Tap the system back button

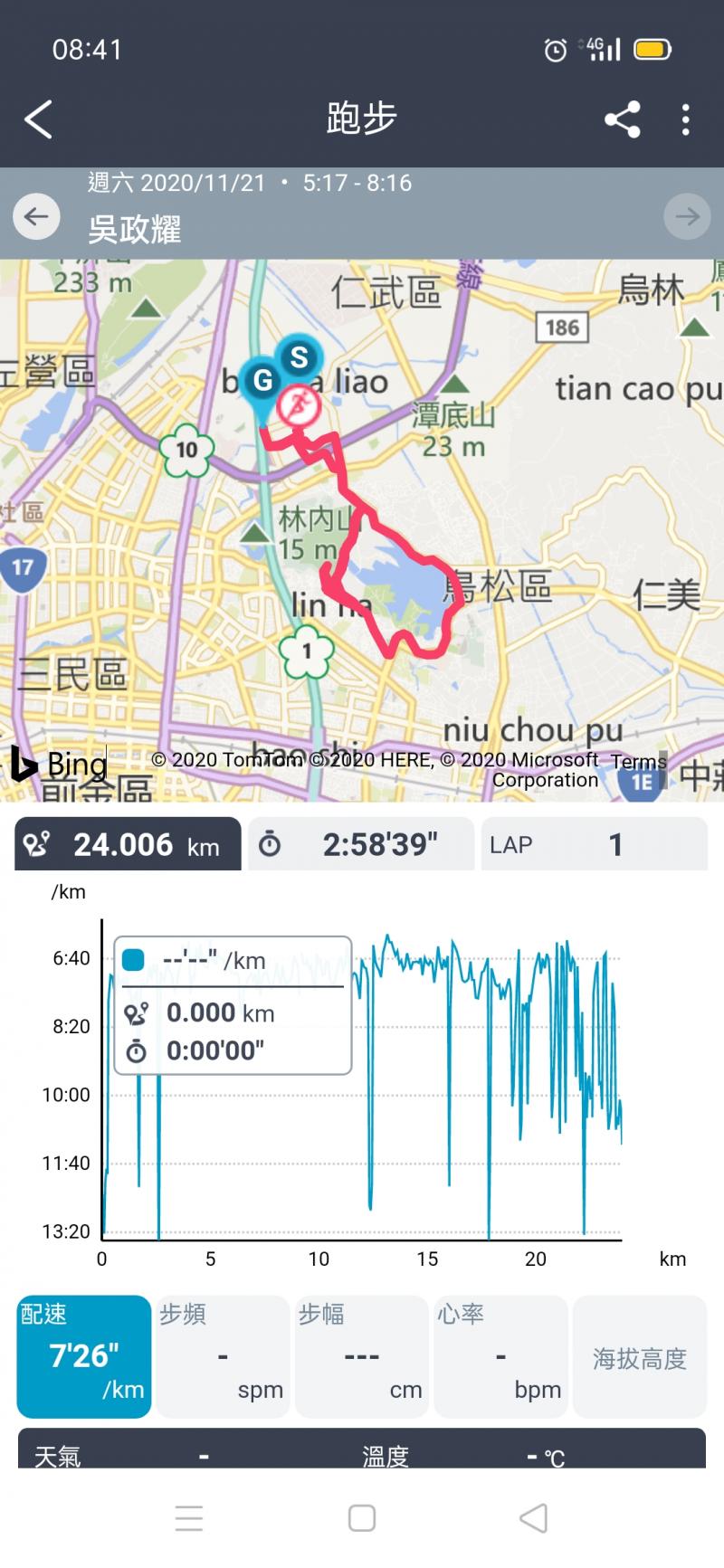coord(533,1517)
